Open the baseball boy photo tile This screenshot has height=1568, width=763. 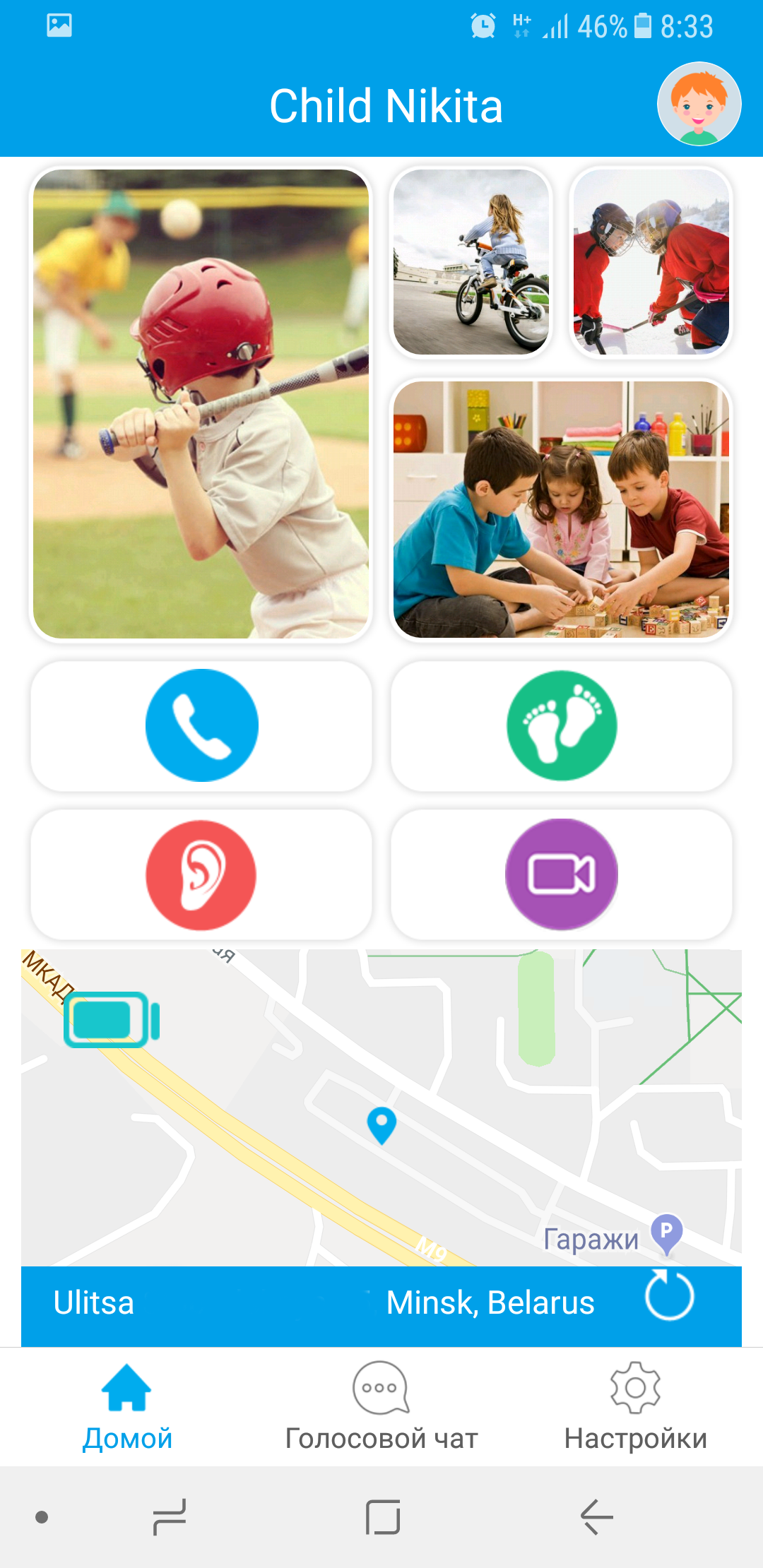pyautogui.click(x=201, y=404)
